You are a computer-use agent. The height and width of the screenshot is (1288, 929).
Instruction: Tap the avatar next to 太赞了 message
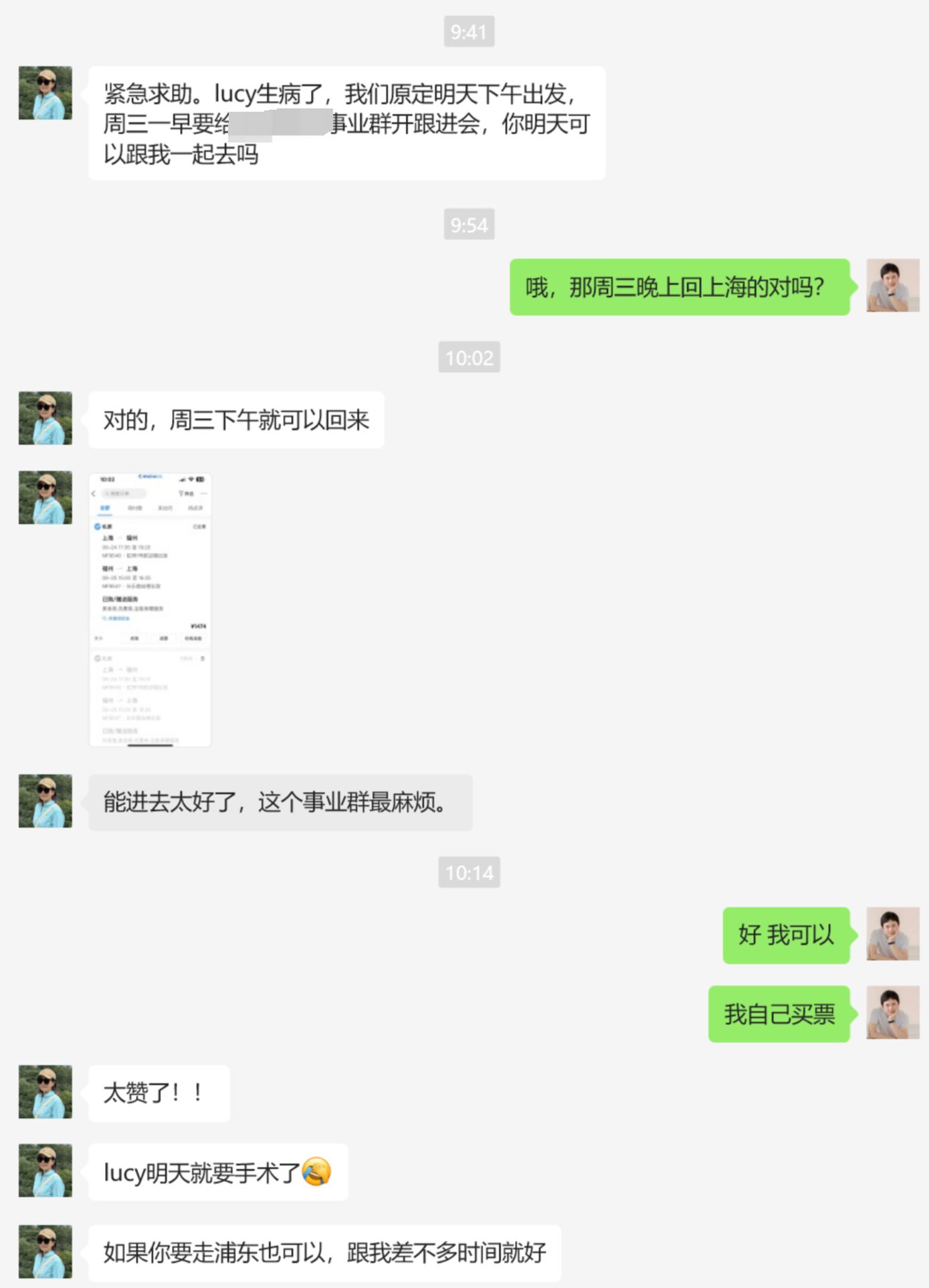45,1091
